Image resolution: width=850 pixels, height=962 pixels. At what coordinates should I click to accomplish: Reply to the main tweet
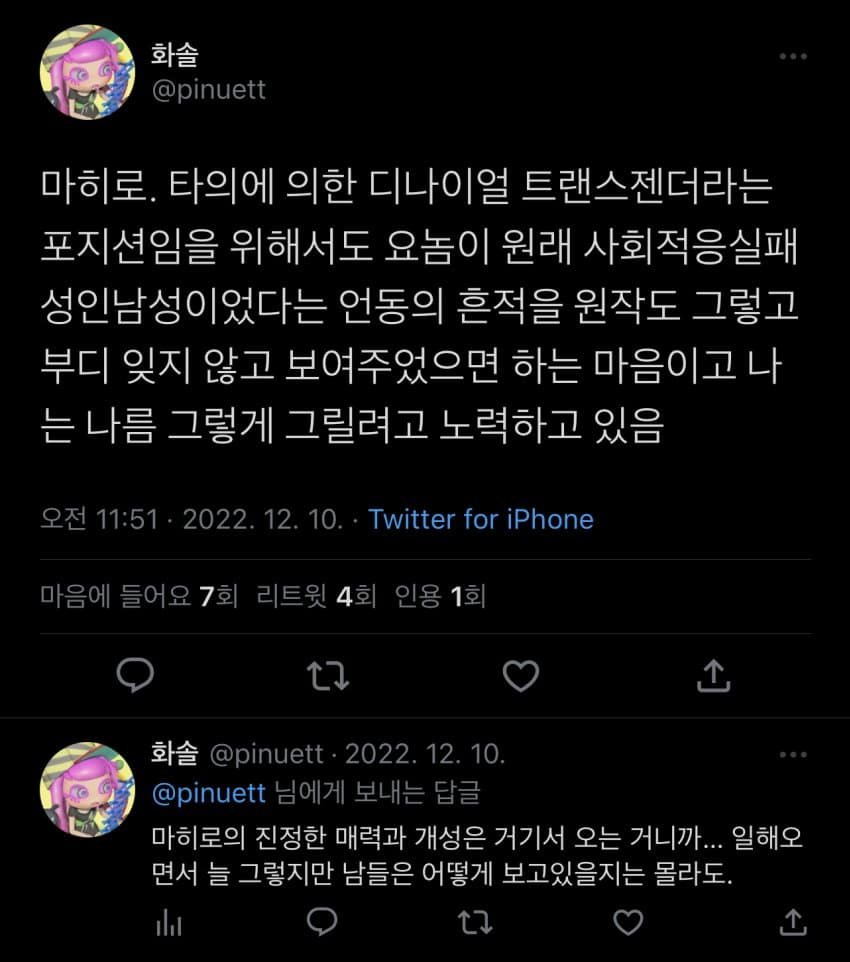[x=135, y=677]
